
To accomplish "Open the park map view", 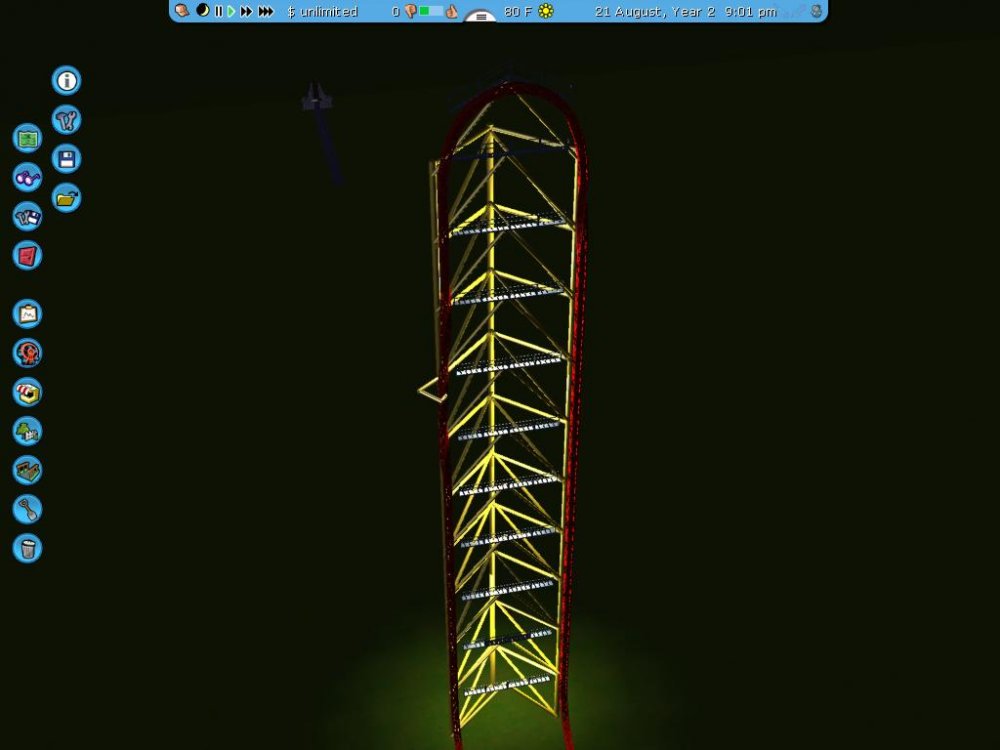I will coord(27,138).
